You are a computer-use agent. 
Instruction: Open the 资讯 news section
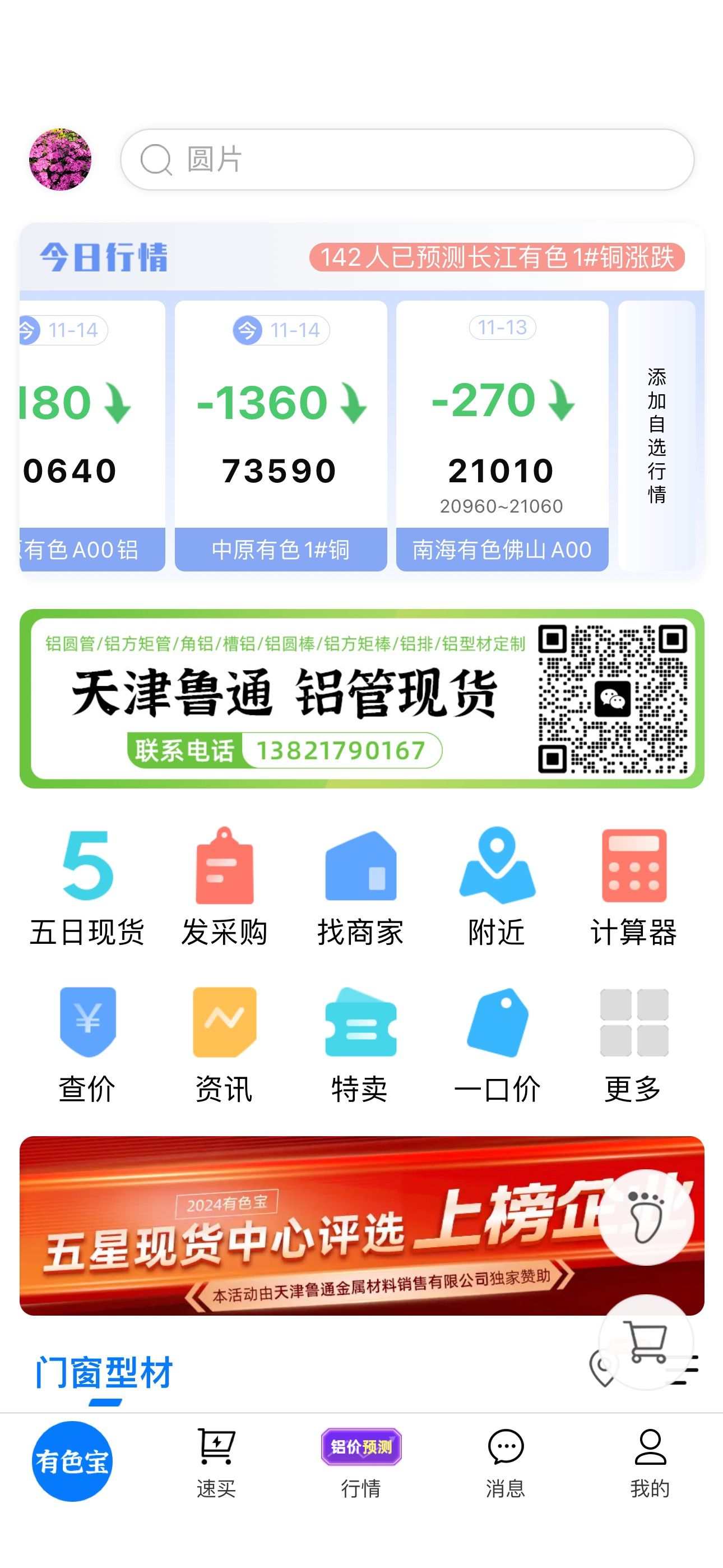click(224, 1044)
